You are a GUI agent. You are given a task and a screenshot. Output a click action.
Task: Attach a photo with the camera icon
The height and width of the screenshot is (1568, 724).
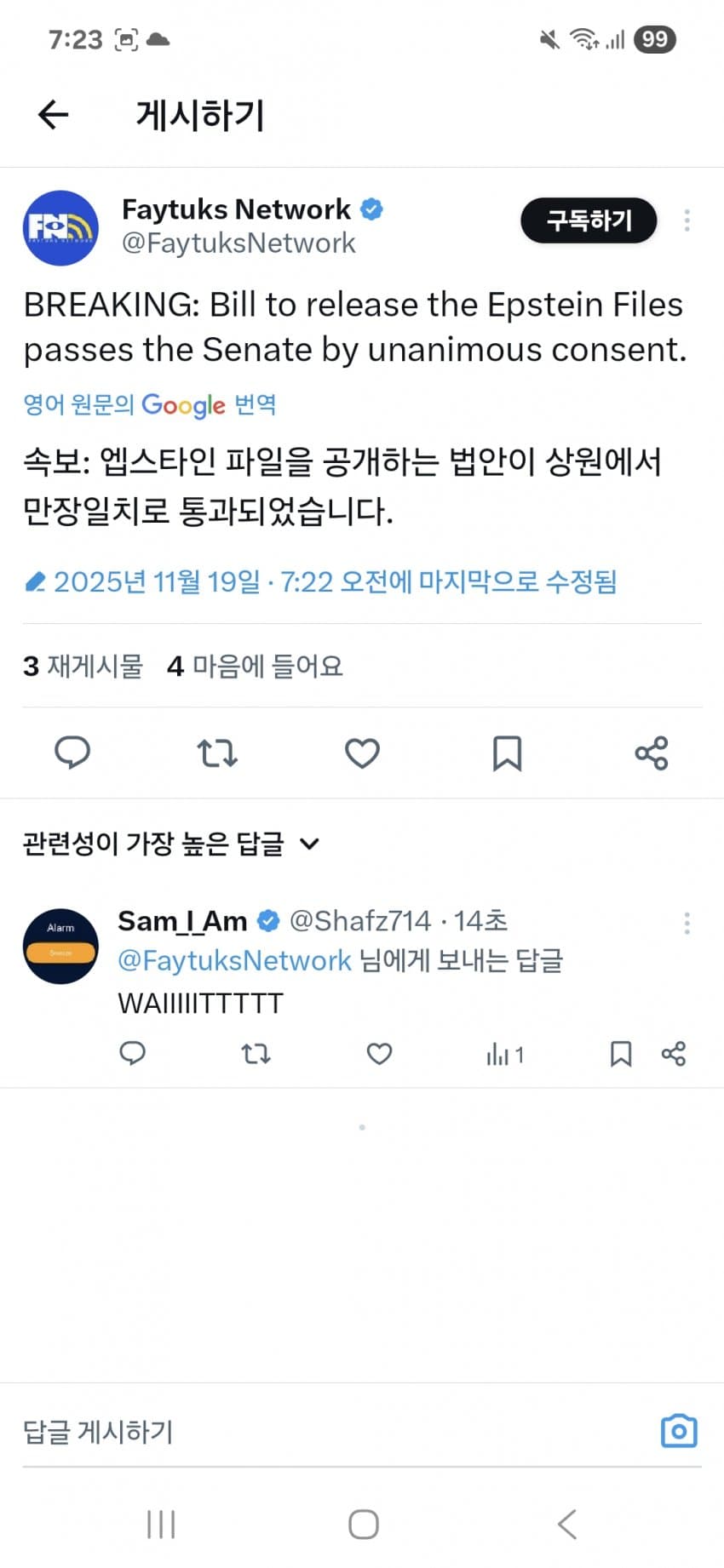pyautogui.click(x=679, y=1431)
